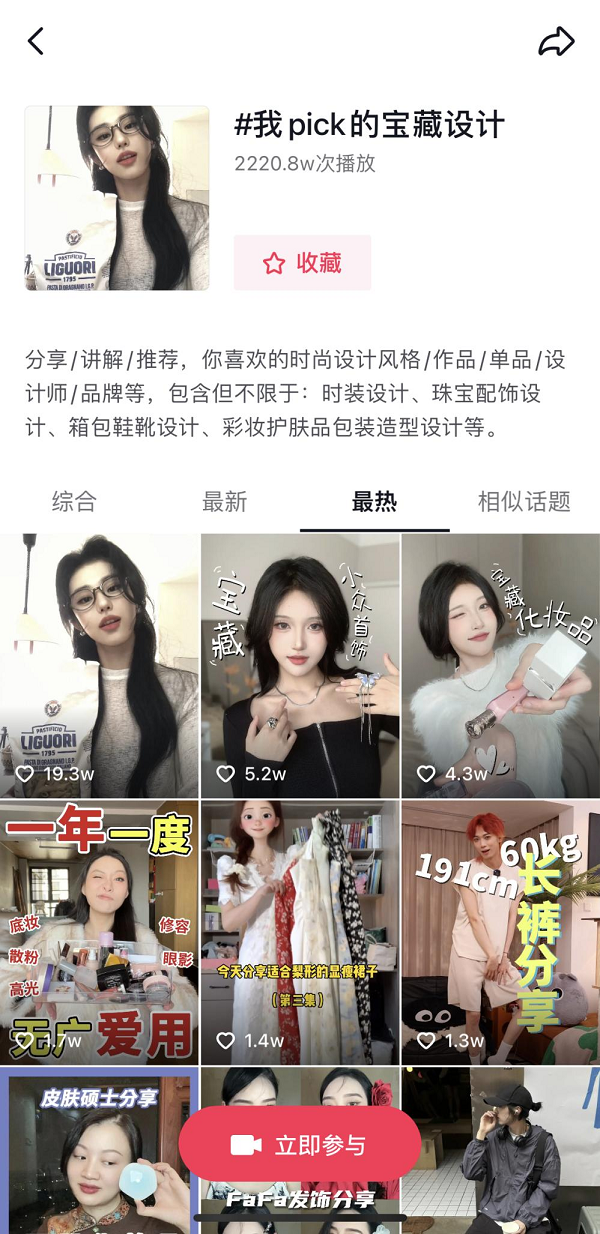Switch to the 综合 tab
The image size is (600, 1234).
(74, 501)
